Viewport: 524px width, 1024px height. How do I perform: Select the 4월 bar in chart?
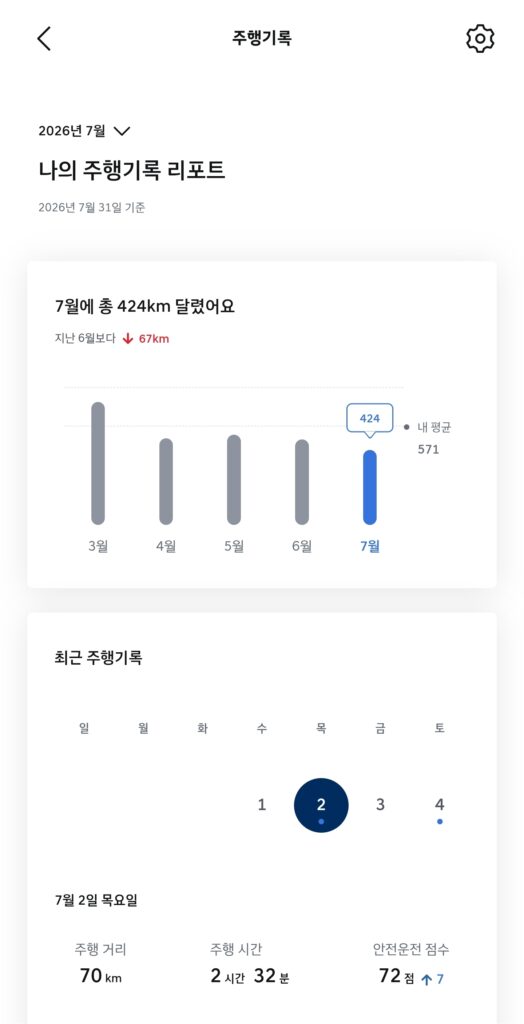pyautogui.click(x=166, y=481)
